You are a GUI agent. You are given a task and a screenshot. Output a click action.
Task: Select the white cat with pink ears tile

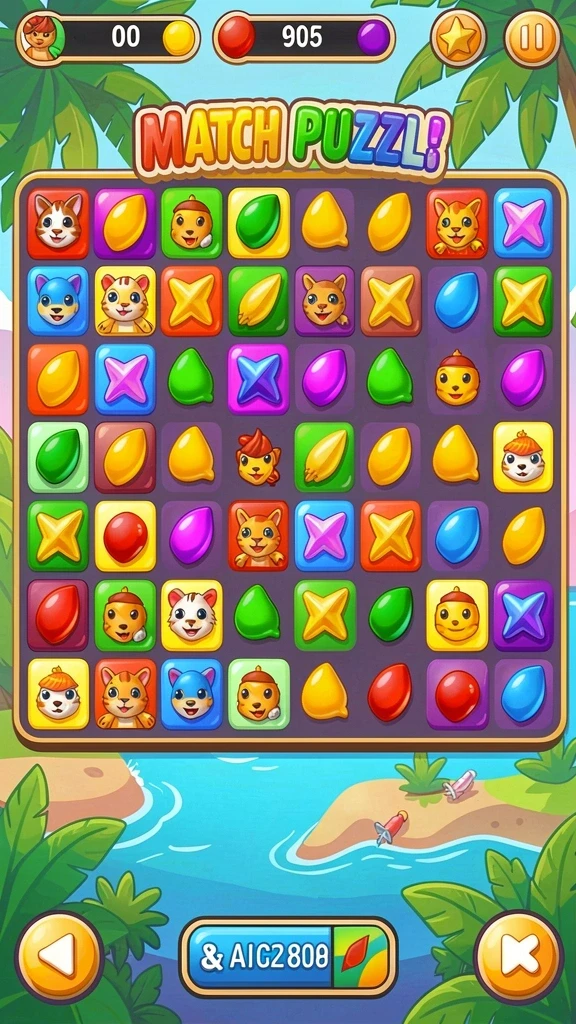coord(192,615)
